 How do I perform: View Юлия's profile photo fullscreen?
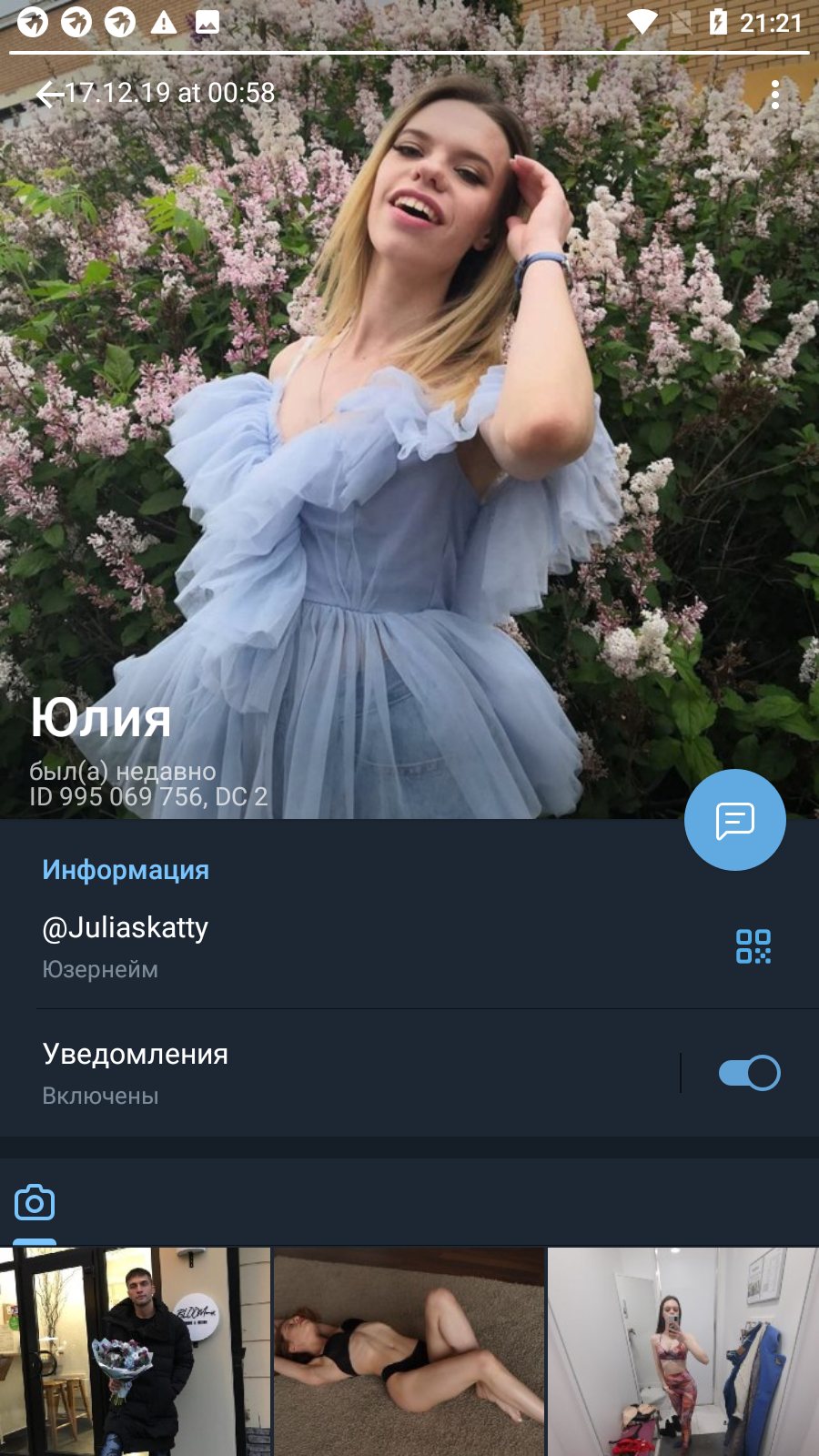(409, 409)
